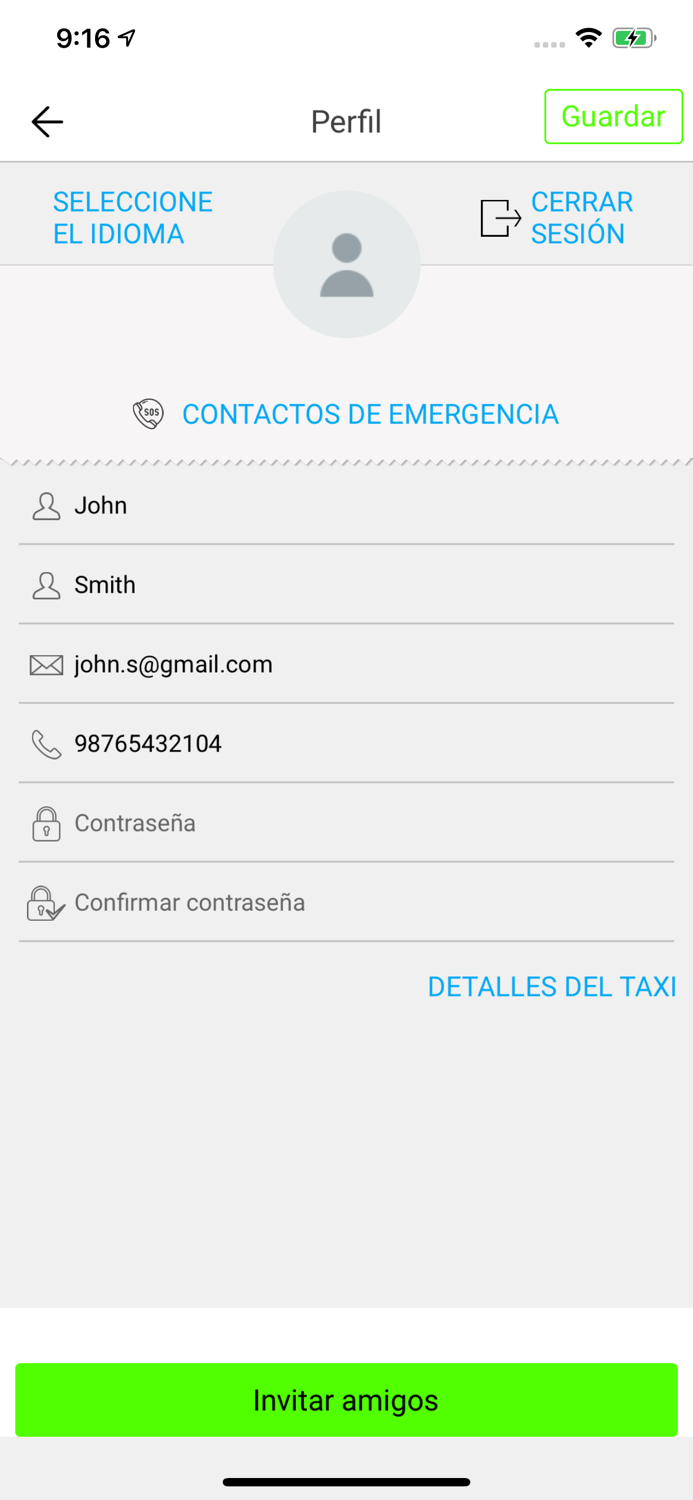
Task: Open Detalles del taxi
Action: [551, 987]
